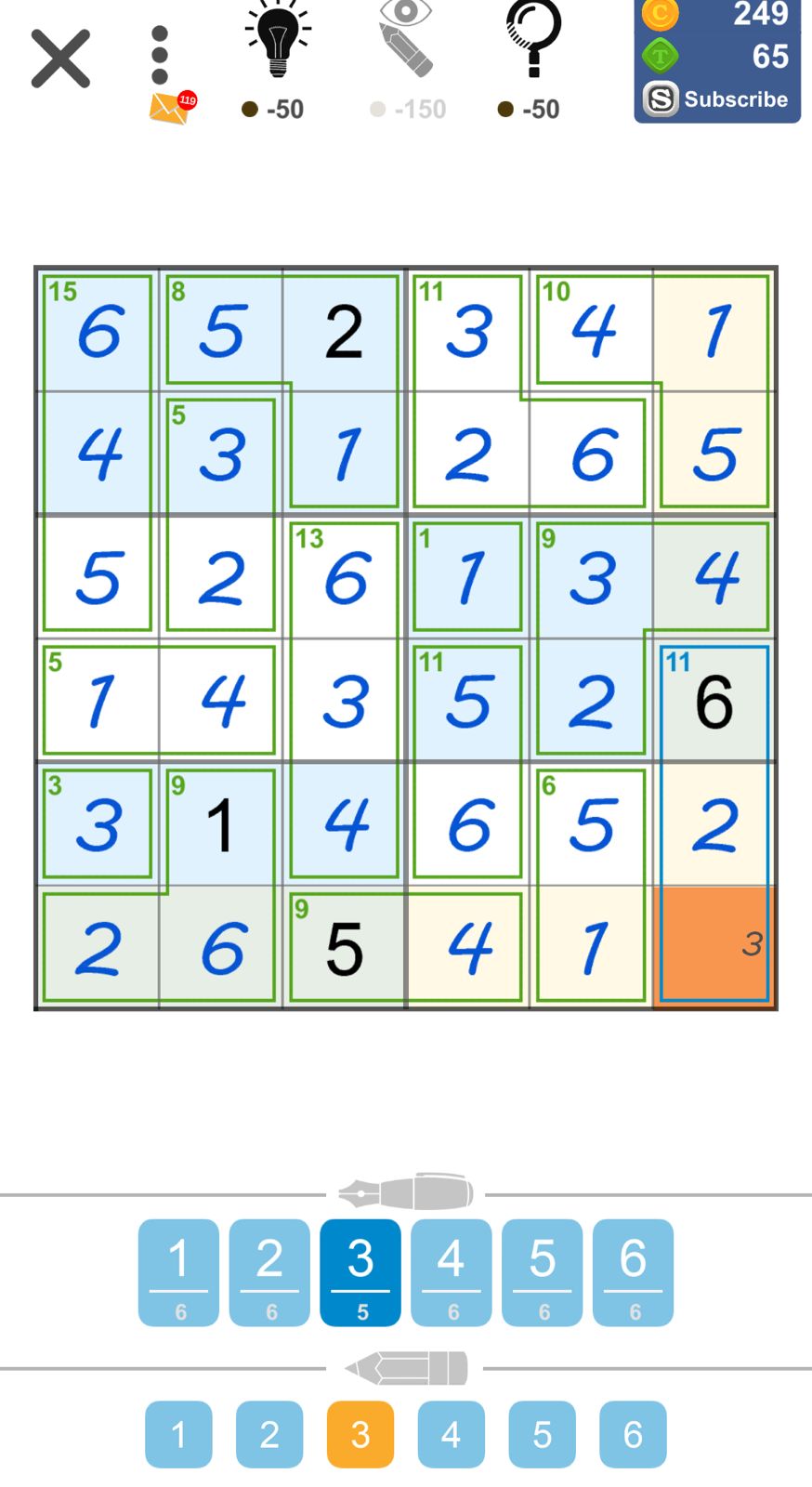The width and height of the screenshot is (812, 1487).
Task: Close the puzzle with the X icon
Action: (60, 59)
